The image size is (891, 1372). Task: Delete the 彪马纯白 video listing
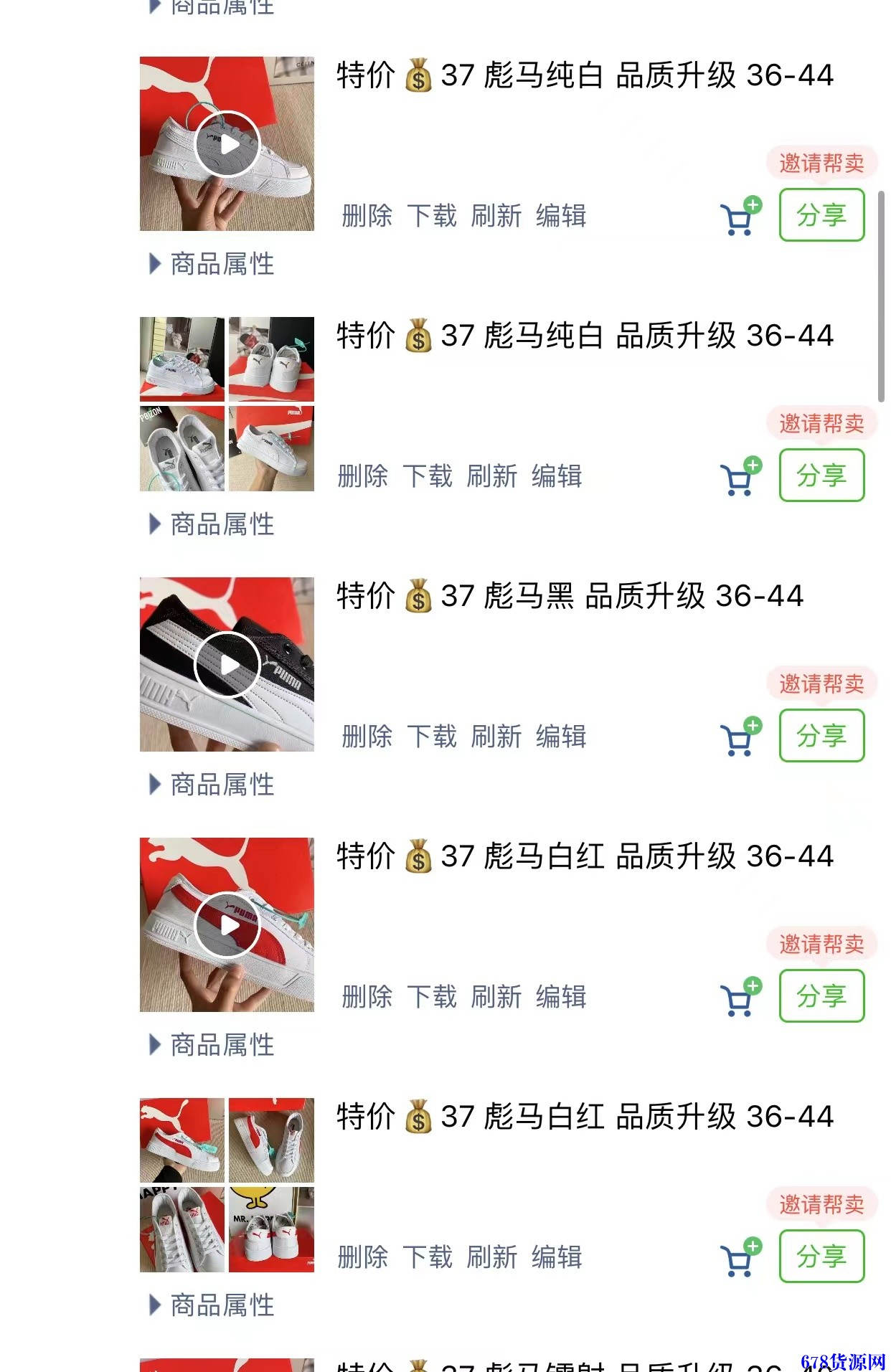tap(367, 216)
